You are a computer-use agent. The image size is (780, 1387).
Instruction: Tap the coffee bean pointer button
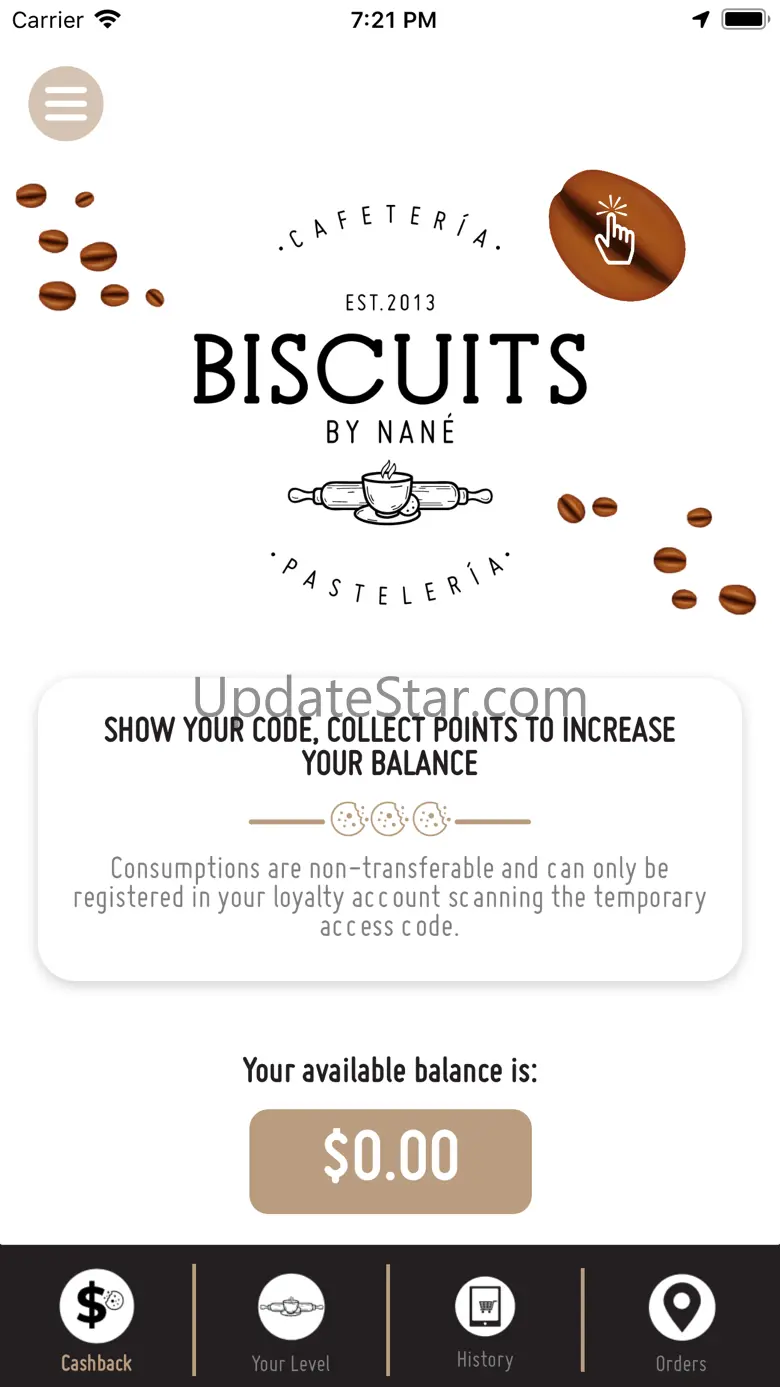pos(617,236)
